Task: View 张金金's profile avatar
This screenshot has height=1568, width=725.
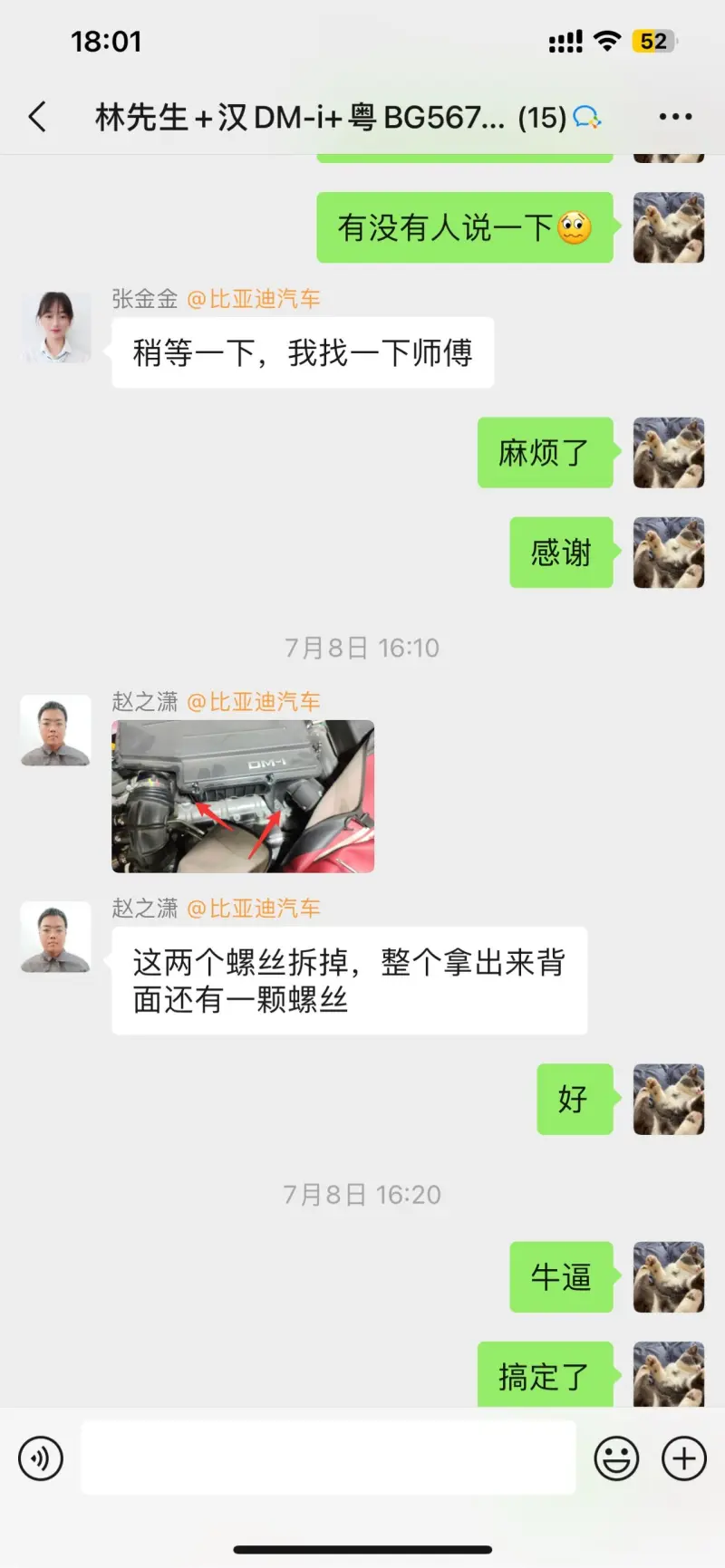Action: 56,327
